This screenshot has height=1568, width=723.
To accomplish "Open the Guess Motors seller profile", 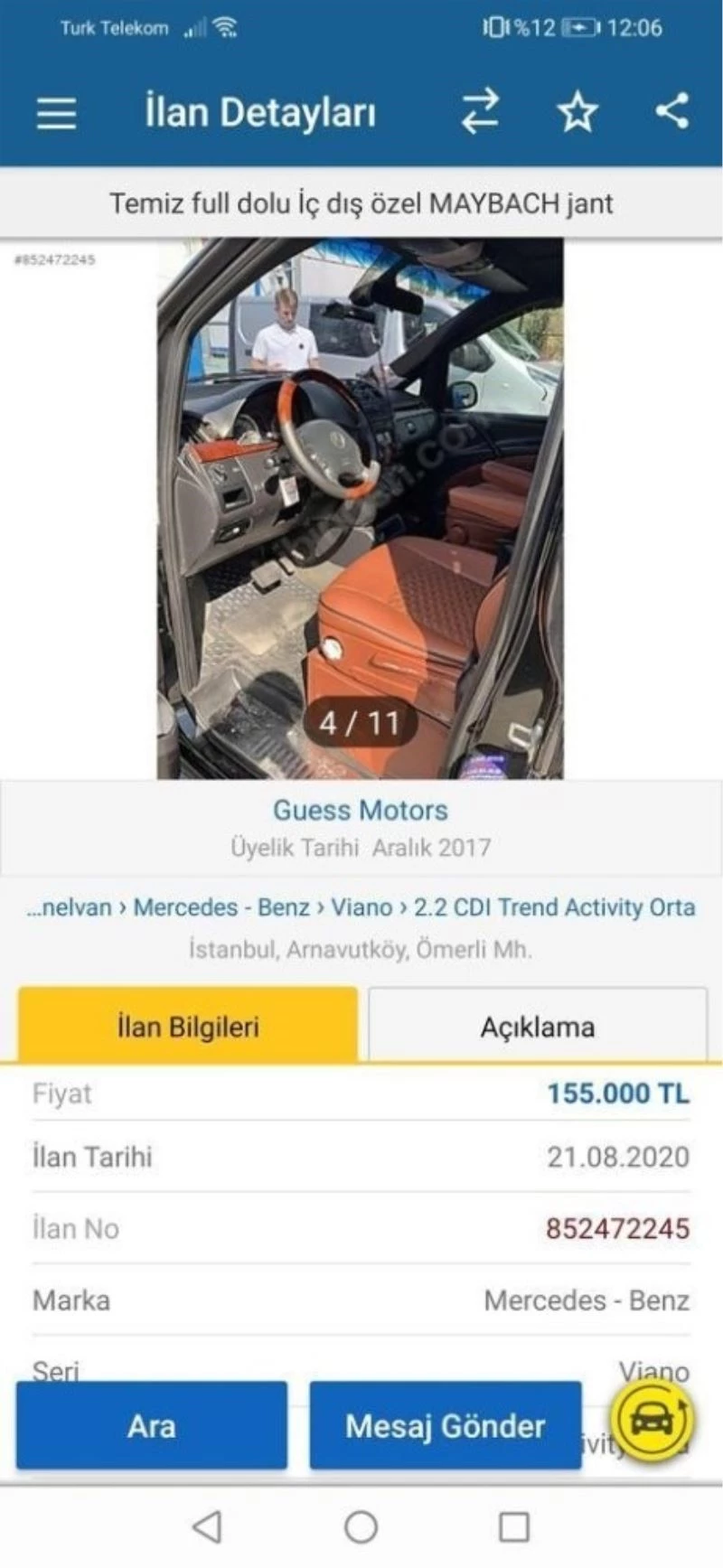I will [360, 810].
